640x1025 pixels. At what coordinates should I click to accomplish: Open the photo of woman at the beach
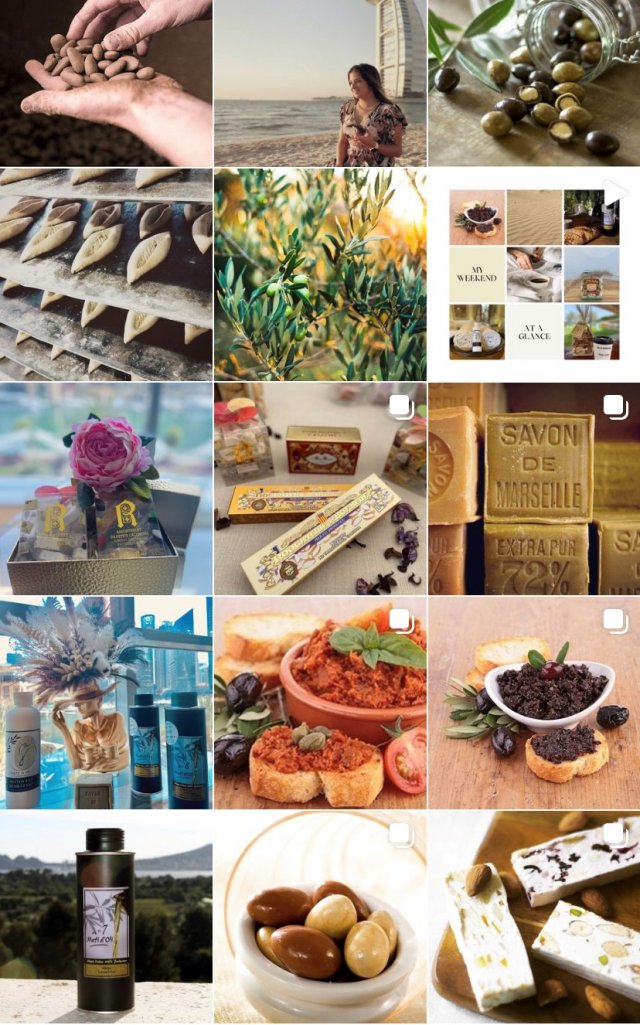coord(320,82)
